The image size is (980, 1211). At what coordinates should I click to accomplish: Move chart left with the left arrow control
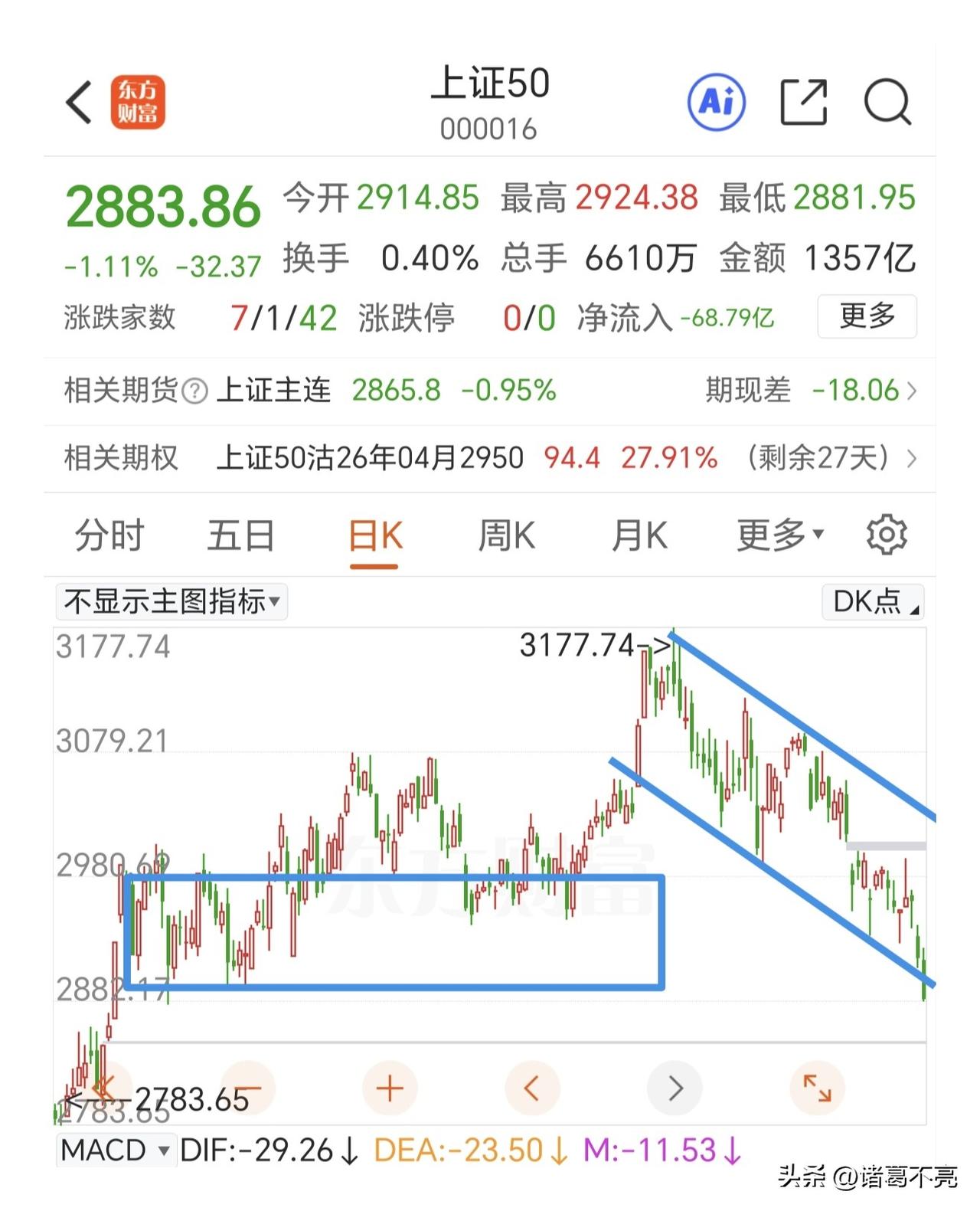click(532, 1087)
